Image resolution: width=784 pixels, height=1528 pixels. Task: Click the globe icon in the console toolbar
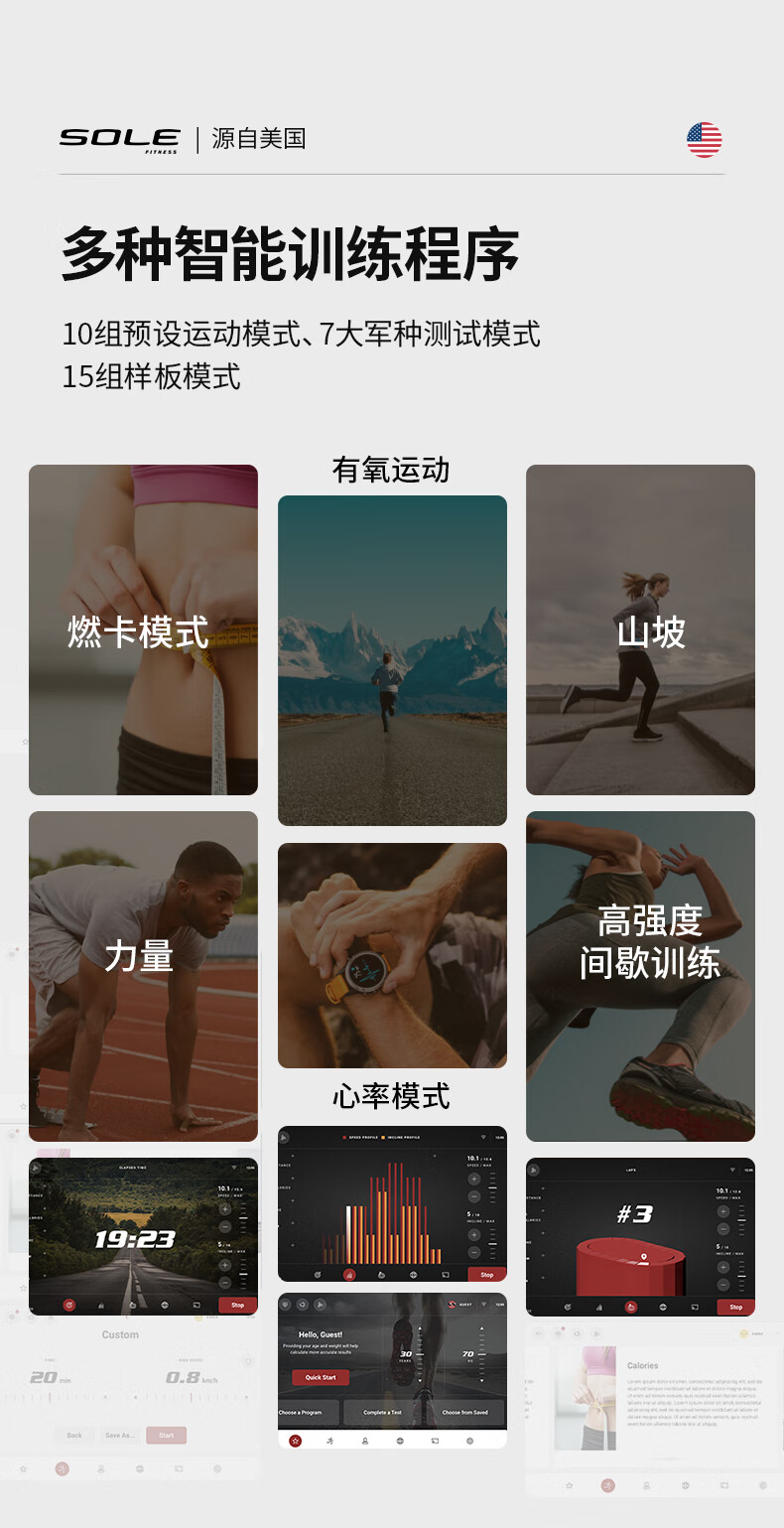tap(413, 1274)
